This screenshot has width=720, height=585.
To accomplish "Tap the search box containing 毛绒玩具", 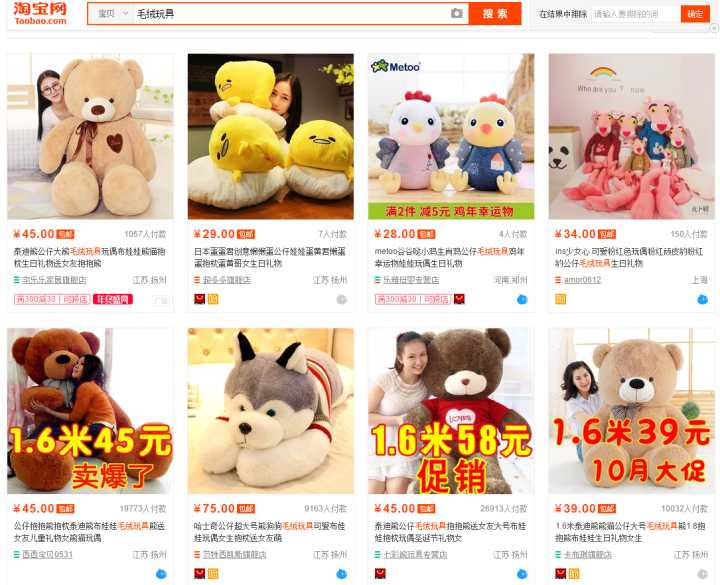I will (x=290, y=14).
